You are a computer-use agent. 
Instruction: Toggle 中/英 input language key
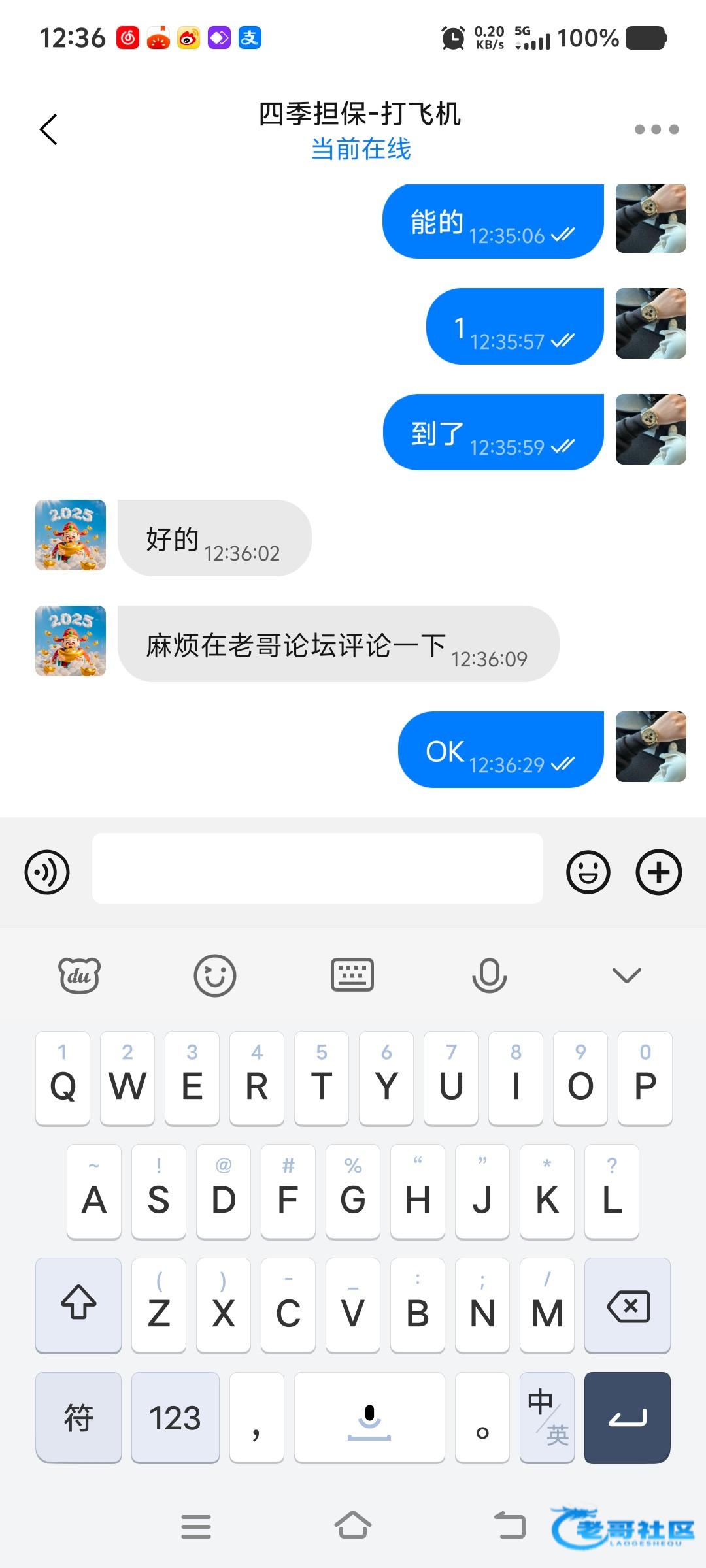tap(547, 1417)
